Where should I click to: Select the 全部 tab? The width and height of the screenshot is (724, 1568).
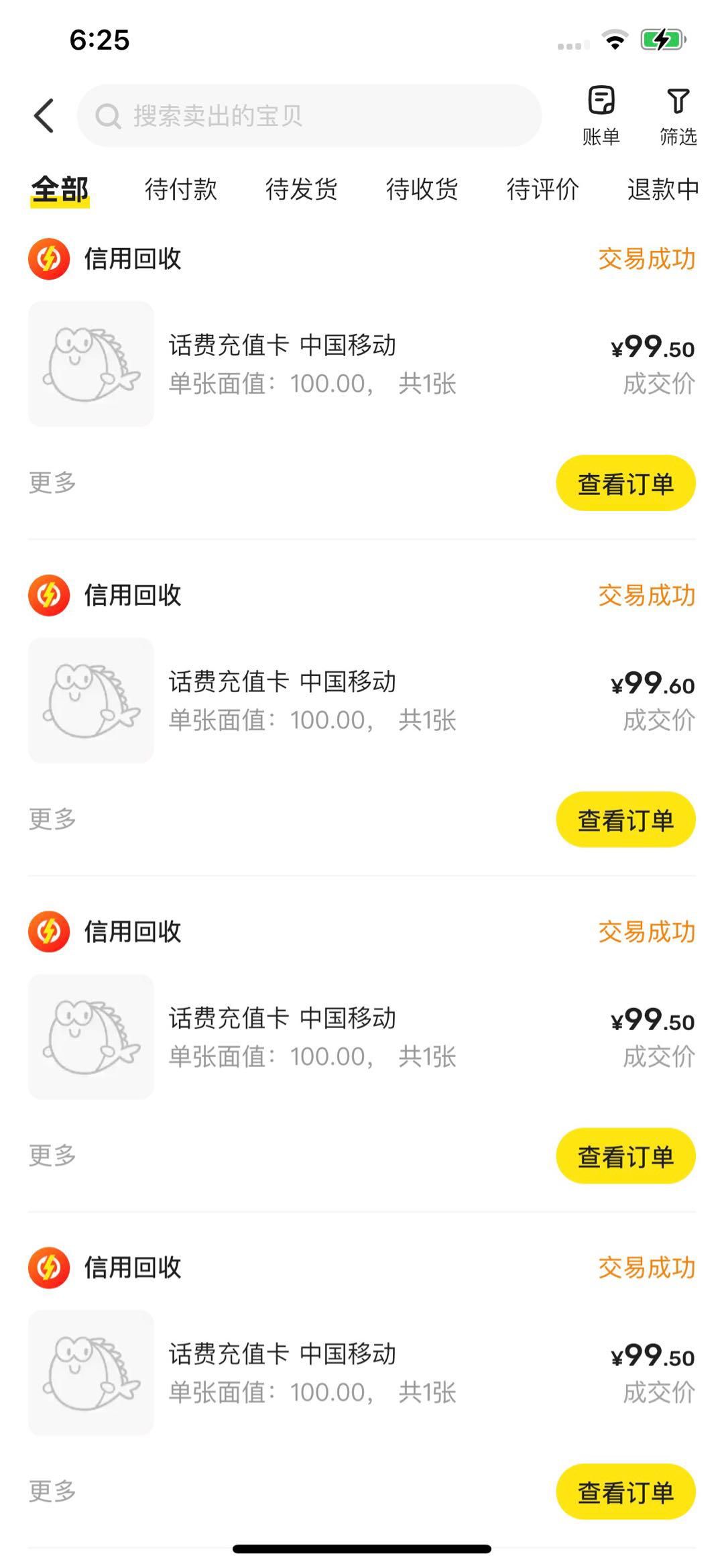coord(60,190)
